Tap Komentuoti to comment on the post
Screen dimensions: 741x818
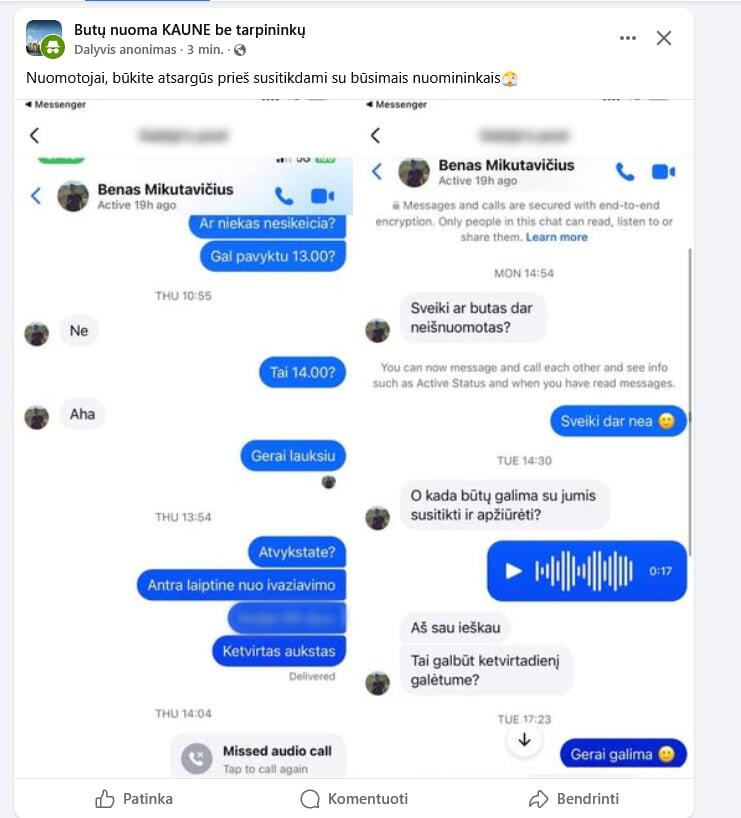click(354, 798)
